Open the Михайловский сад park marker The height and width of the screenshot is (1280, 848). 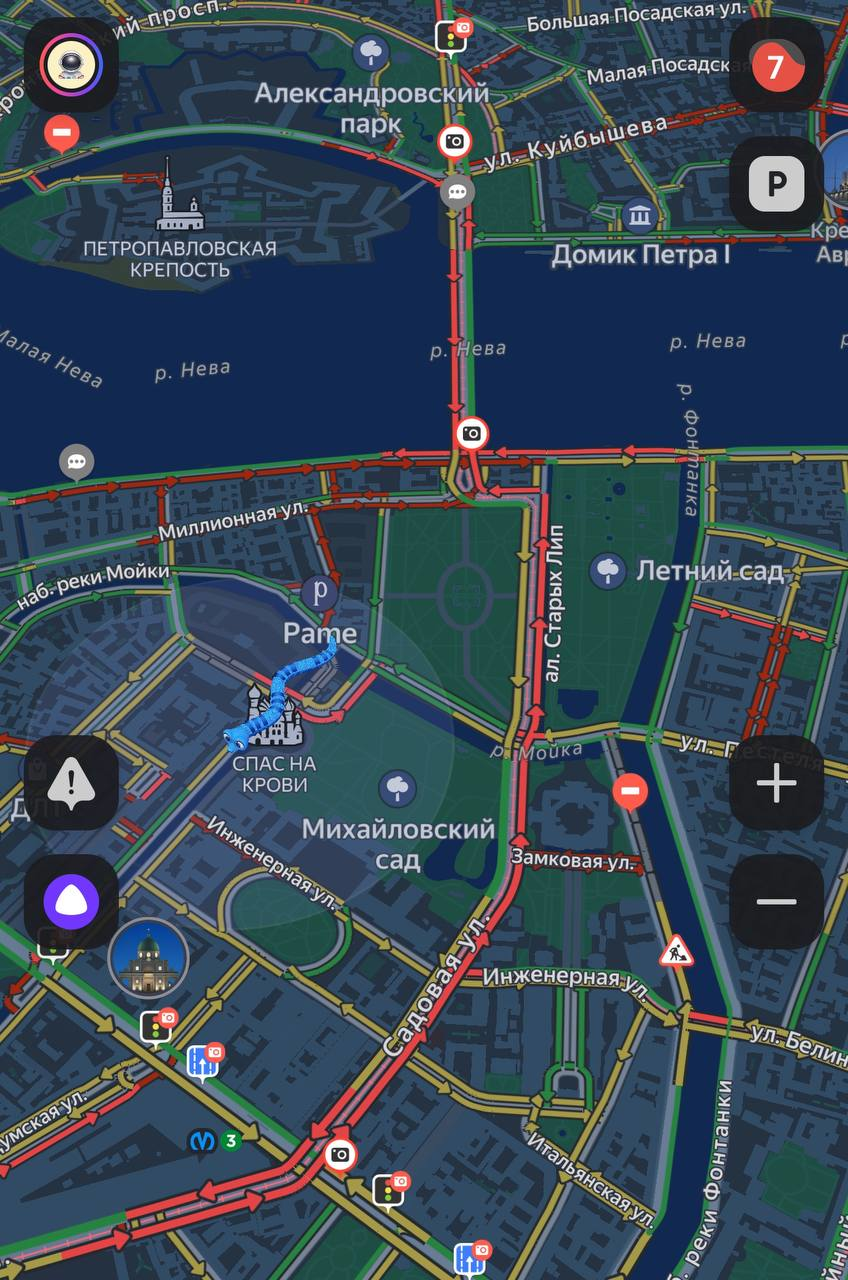[398, 788]
